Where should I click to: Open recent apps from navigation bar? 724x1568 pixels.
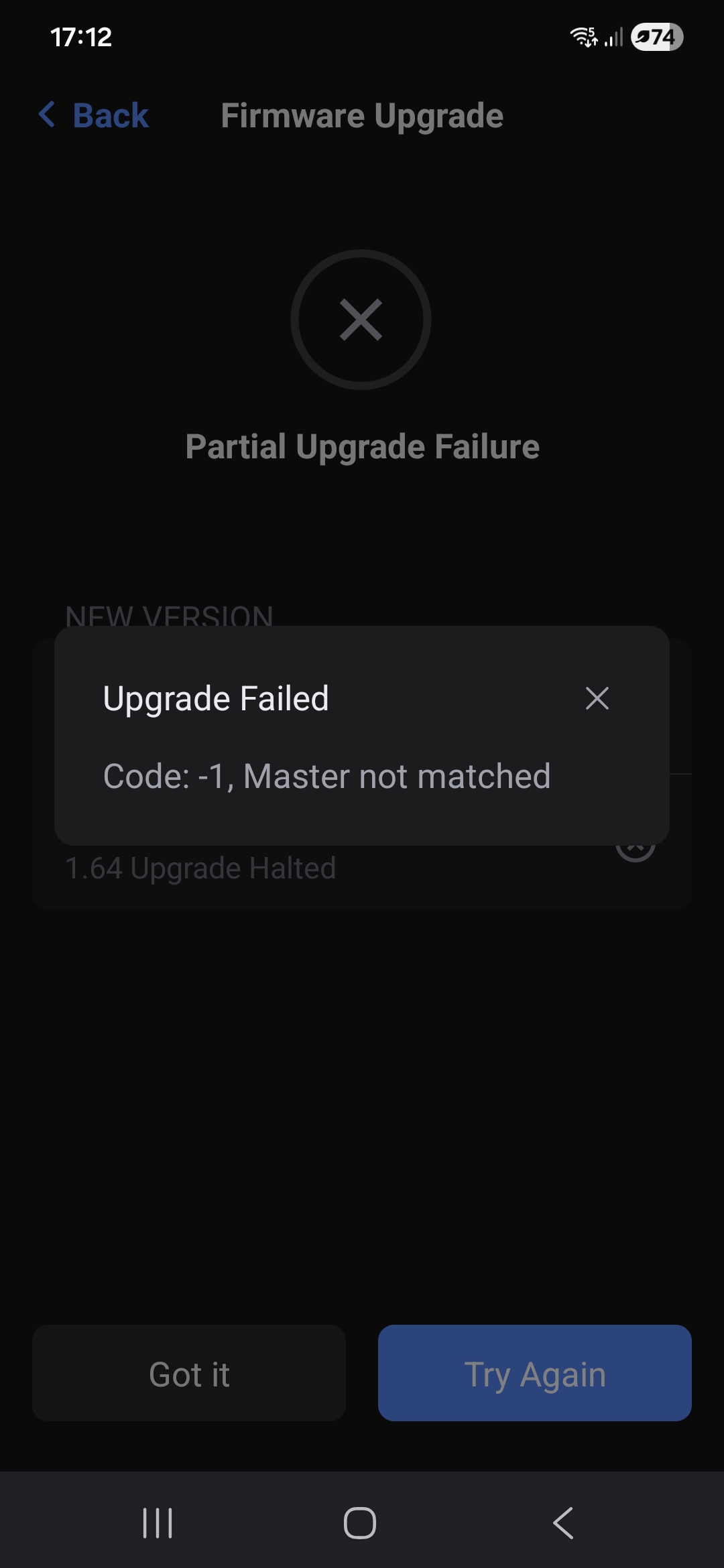tap(158, 1522)
